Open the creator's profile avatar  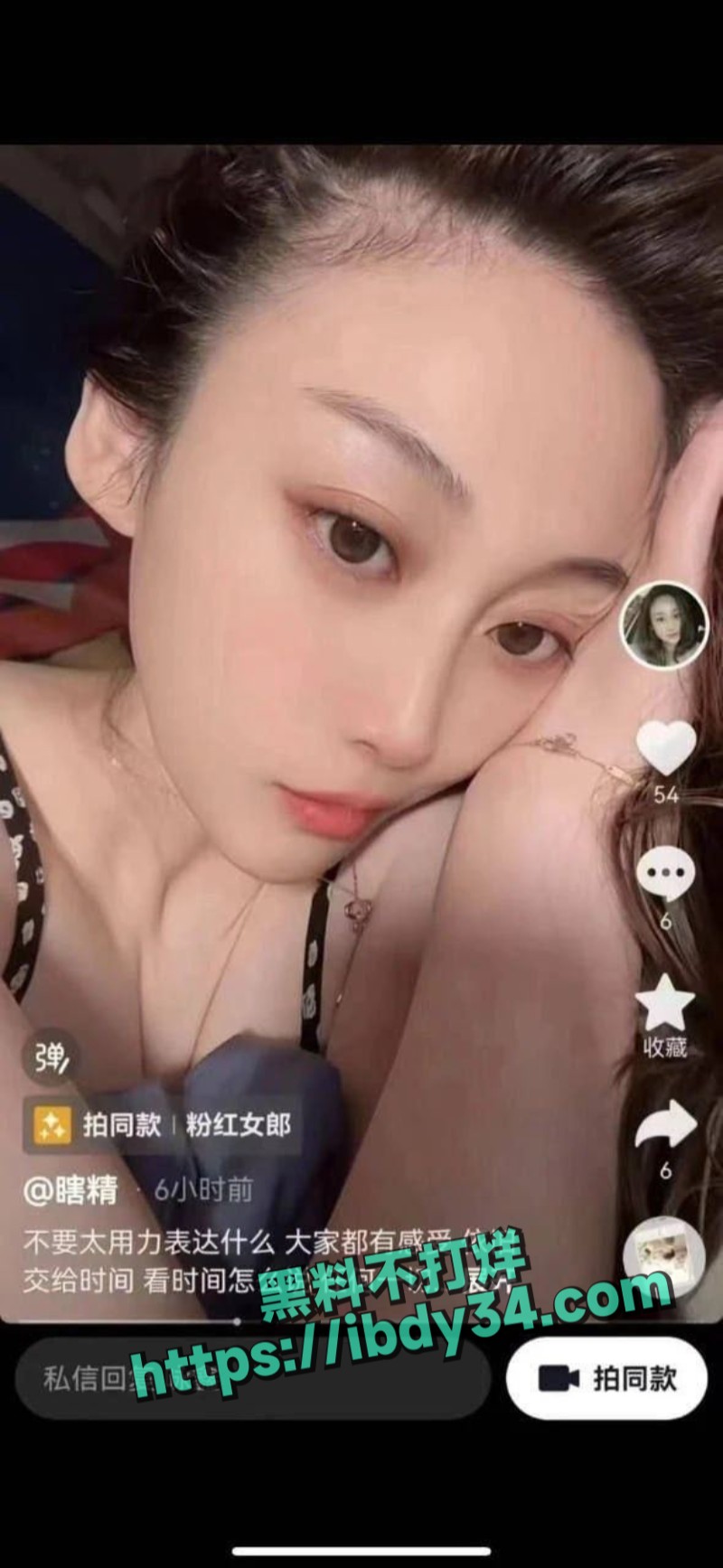tap(664, 625)
